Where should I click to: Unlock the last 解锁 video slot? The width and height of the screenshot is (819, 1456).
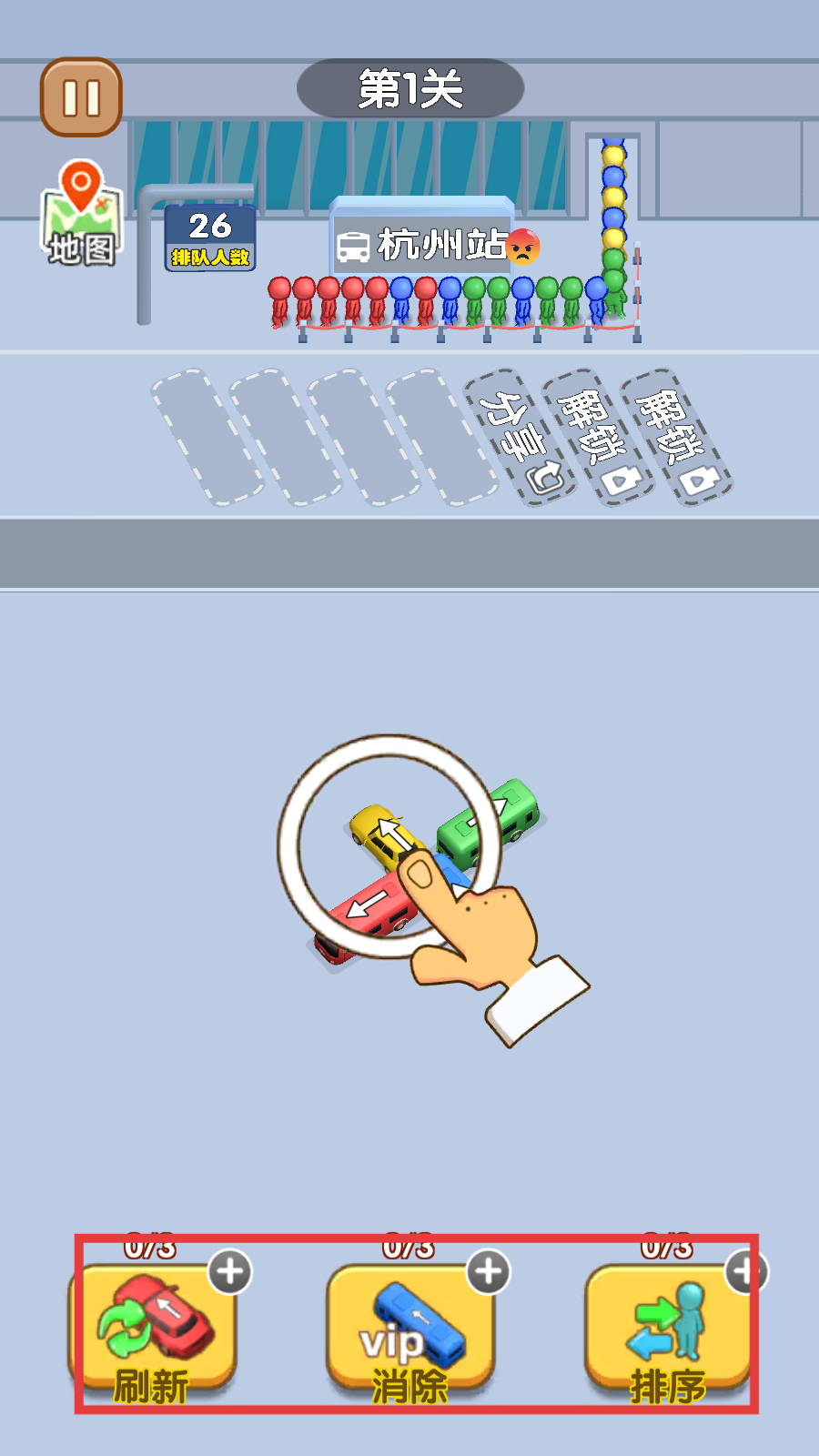pyautogui.click(x=677, y=438)
